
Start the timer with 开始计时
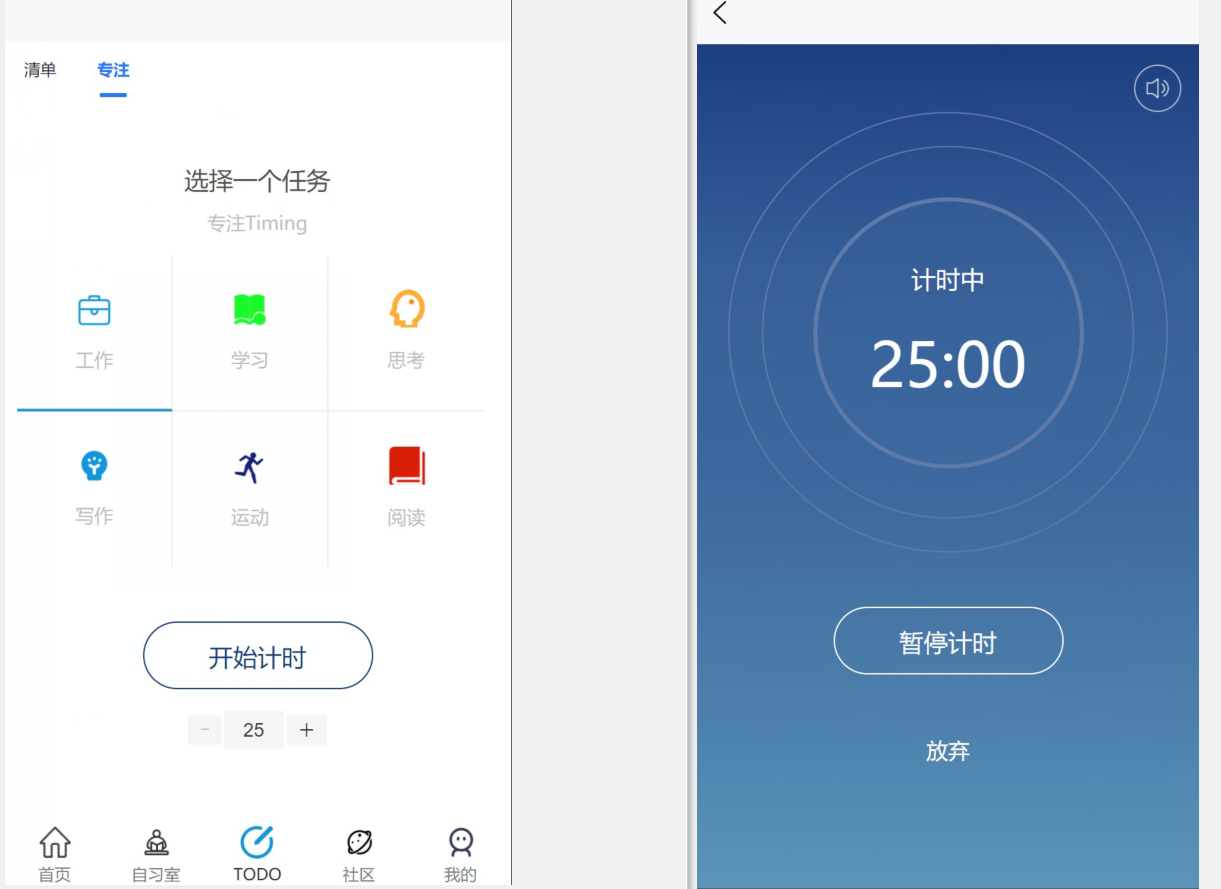tap(258, 656)
